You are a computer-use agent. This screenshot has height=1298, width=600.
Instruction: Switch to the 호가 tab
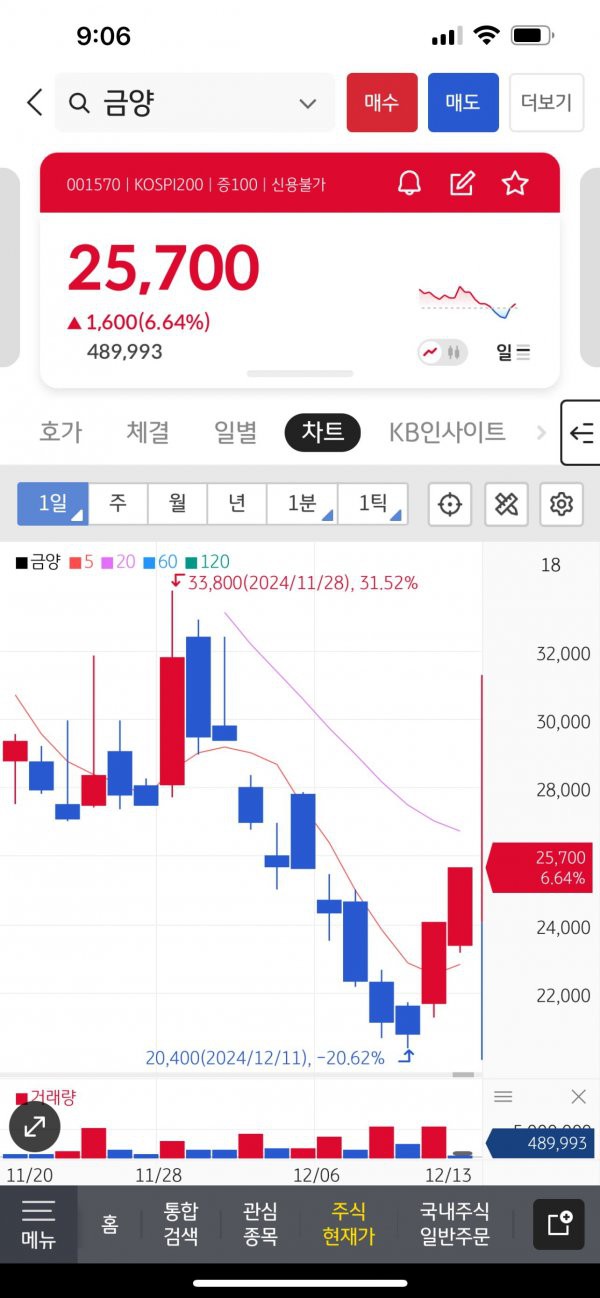[x=61, y=432]
